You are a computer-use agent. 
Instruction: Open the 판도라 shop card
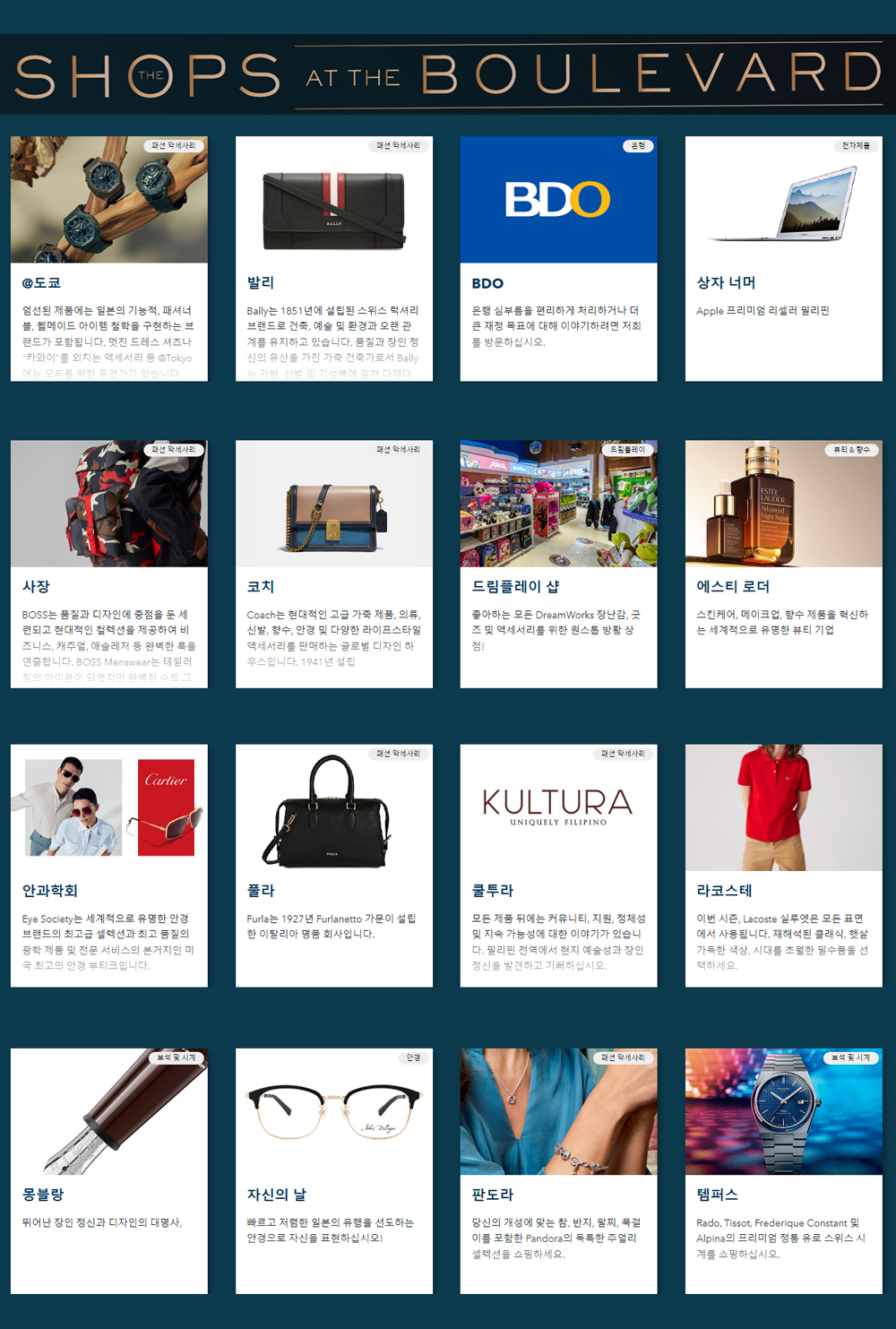click(x=558, y=1169)
